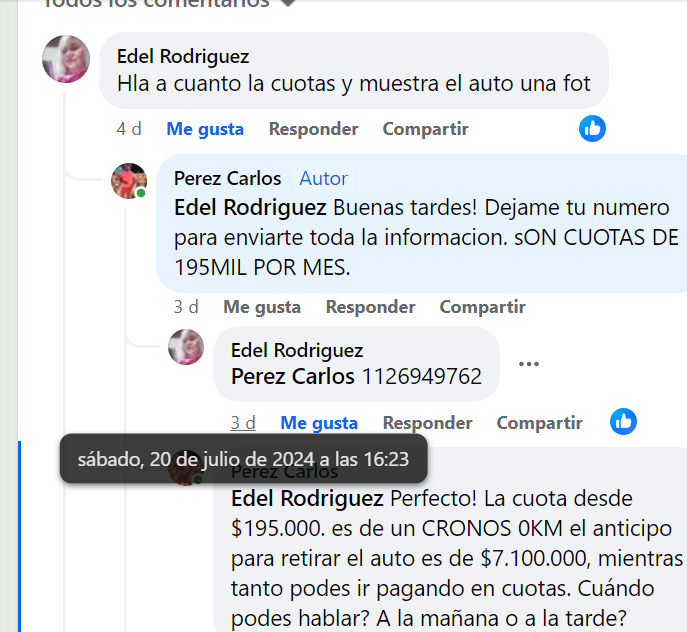Like Edel Rodriguez's comment asking about cuotas
The image size is (687, 632).
pyautogui.click(x=205, y=129)
